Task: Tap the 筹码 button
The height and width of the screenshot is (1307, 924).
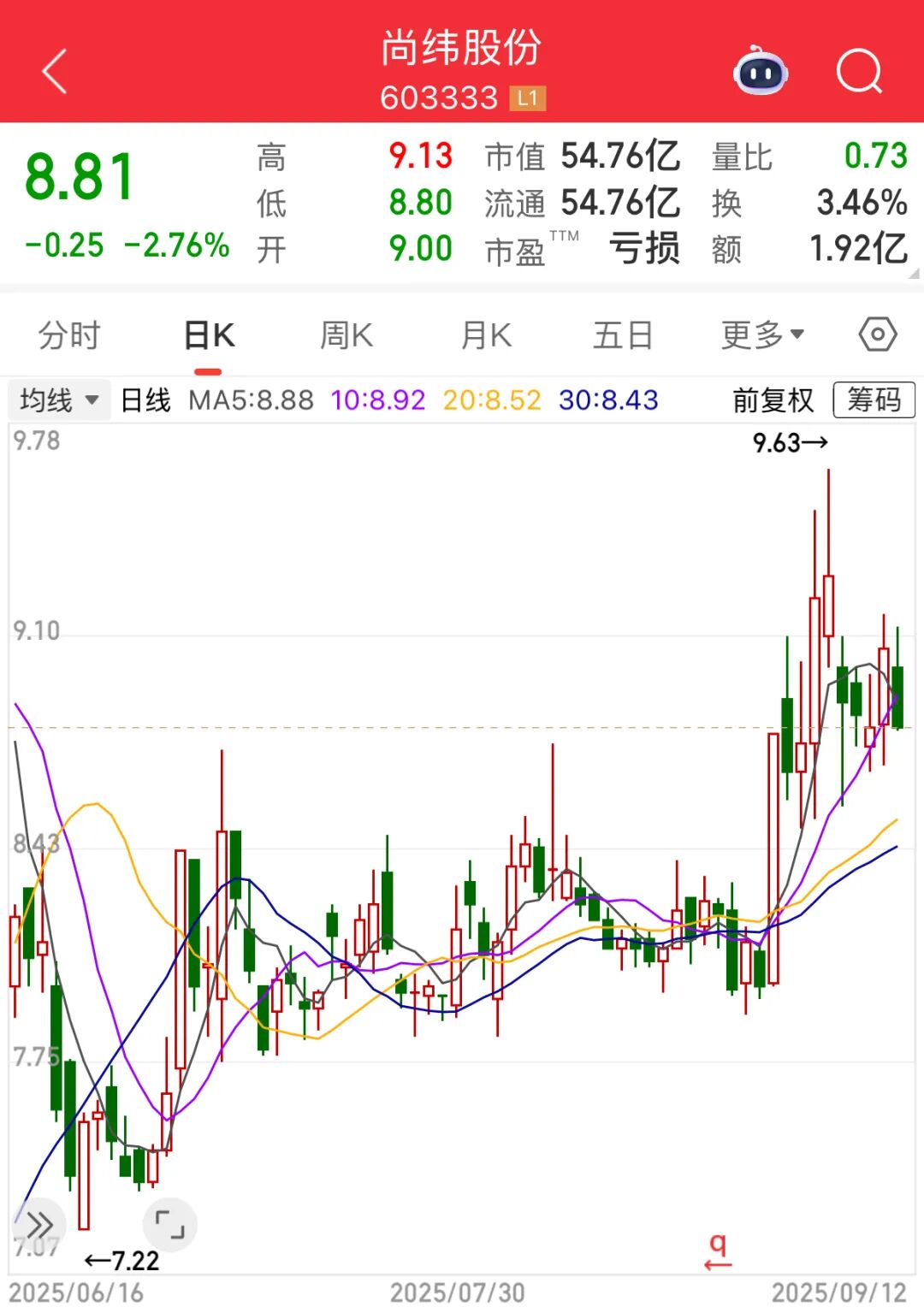Action: tap(874, 399)
